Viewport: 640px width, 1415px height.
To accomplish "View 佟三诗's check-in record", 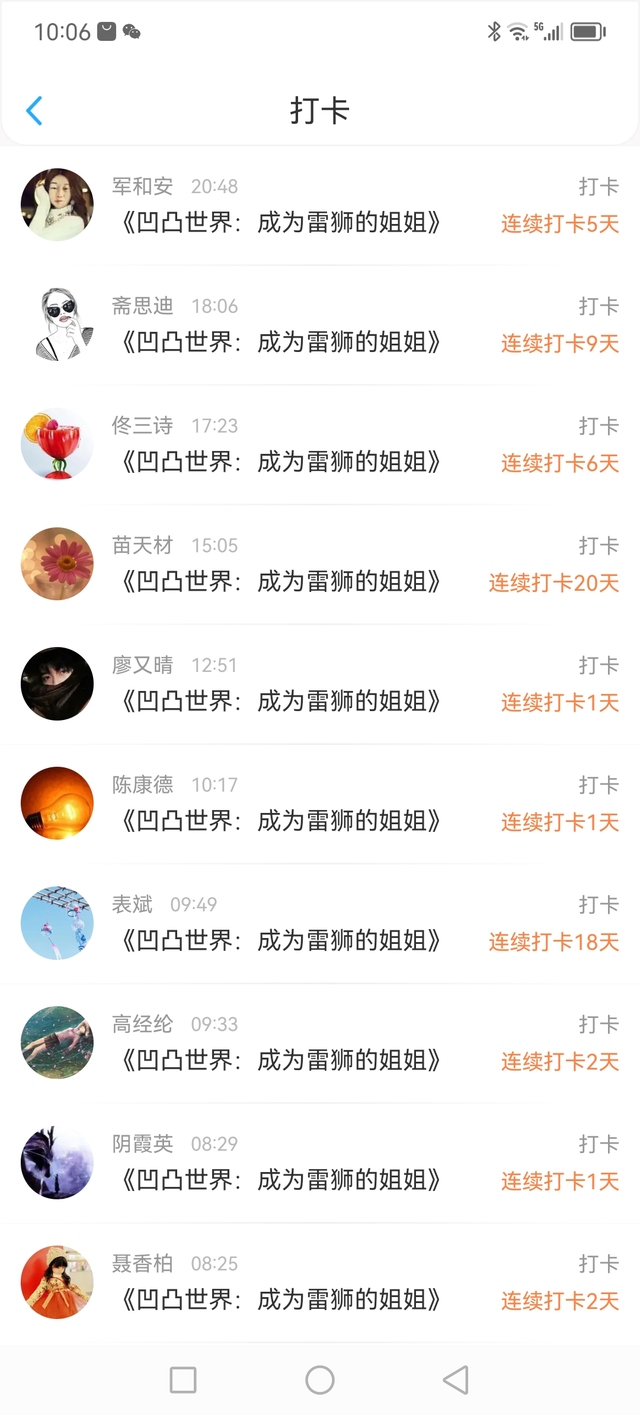I will point(320,445).
